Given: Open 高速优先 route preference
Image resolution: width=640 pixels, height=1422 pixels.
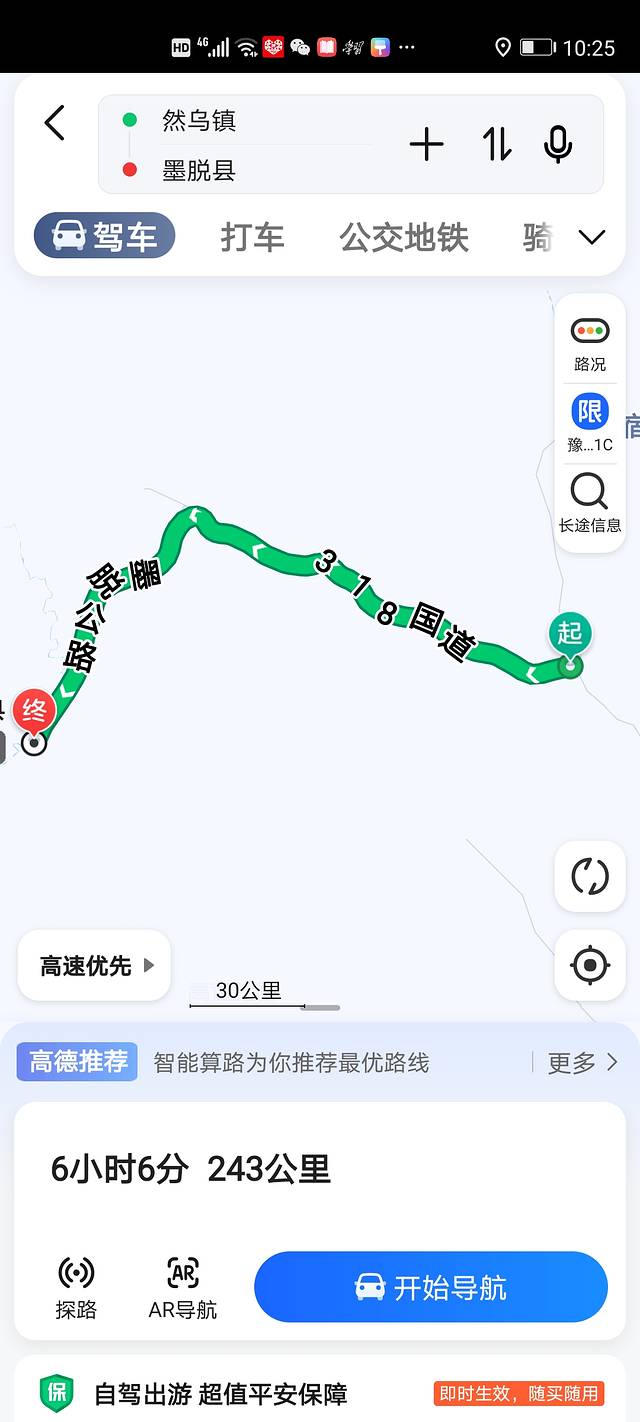Looking at the screenshot, I should click(95, 966).
